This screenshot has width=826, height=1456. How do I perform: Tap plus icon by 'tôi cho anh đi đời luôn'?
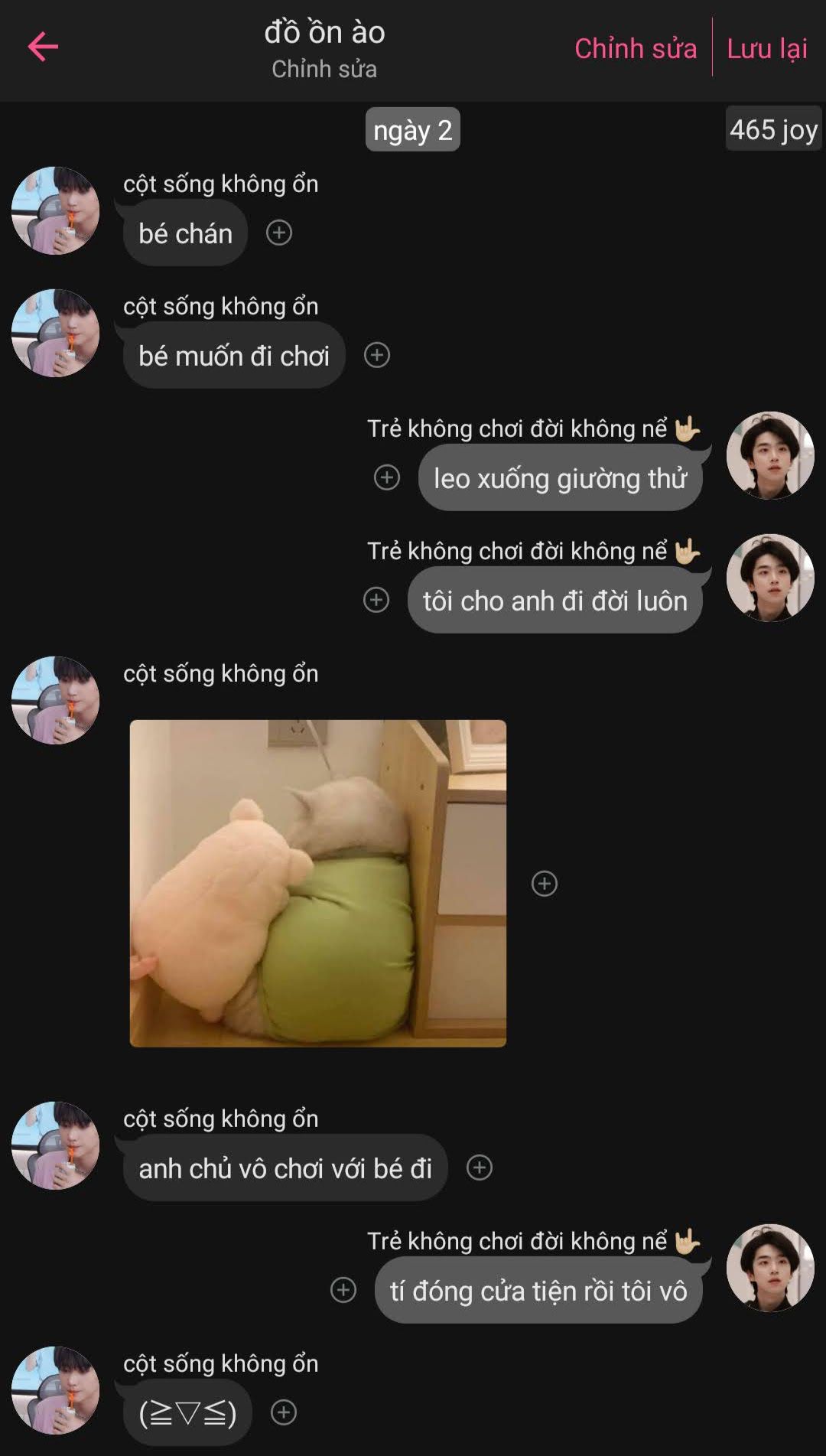point(376,600)
